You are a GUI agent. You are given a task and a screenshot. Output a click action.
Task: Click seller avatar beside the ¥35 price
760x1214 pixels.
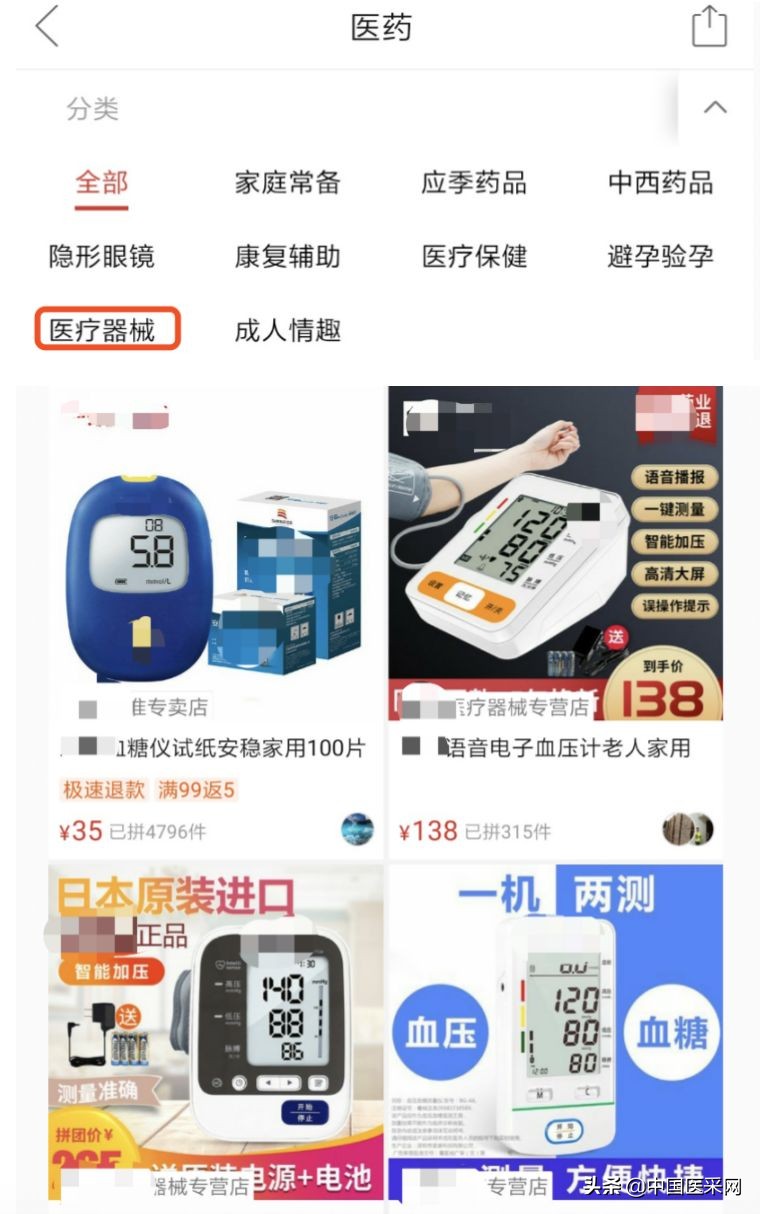click(356, 830)
